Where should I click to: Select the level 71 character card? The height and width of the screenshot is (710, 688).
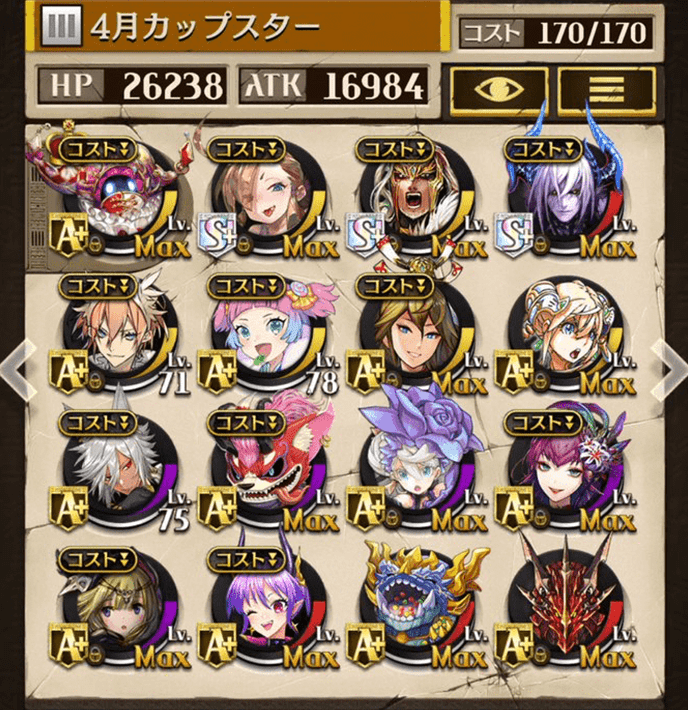(110, 335)
